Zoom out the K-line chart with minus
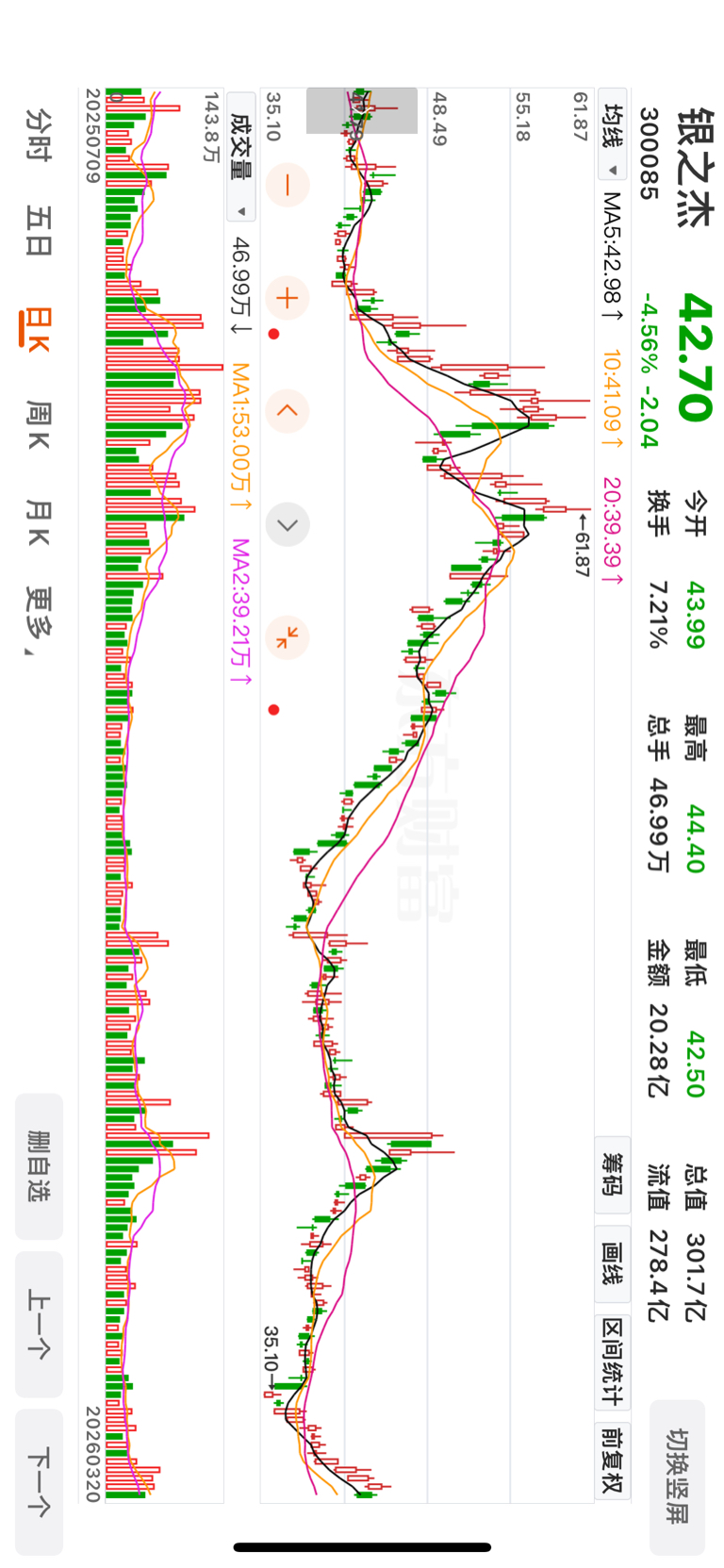This screenshot has height=1568, width=724. tap(288, 184)
